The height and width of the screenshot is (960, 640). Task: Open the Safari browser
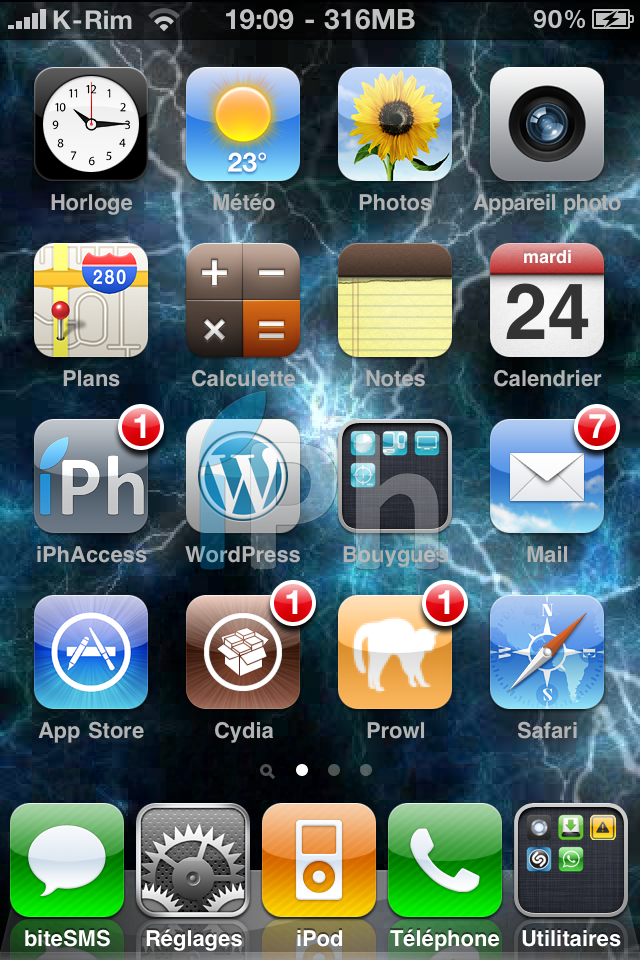tap(547, 652)
